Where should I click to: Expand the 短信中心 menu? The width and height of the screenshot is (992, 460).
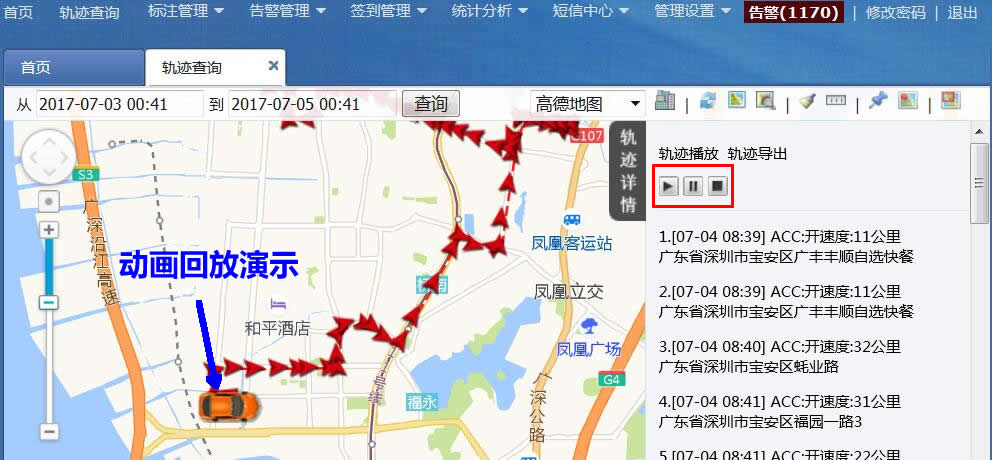coord(591,12)
